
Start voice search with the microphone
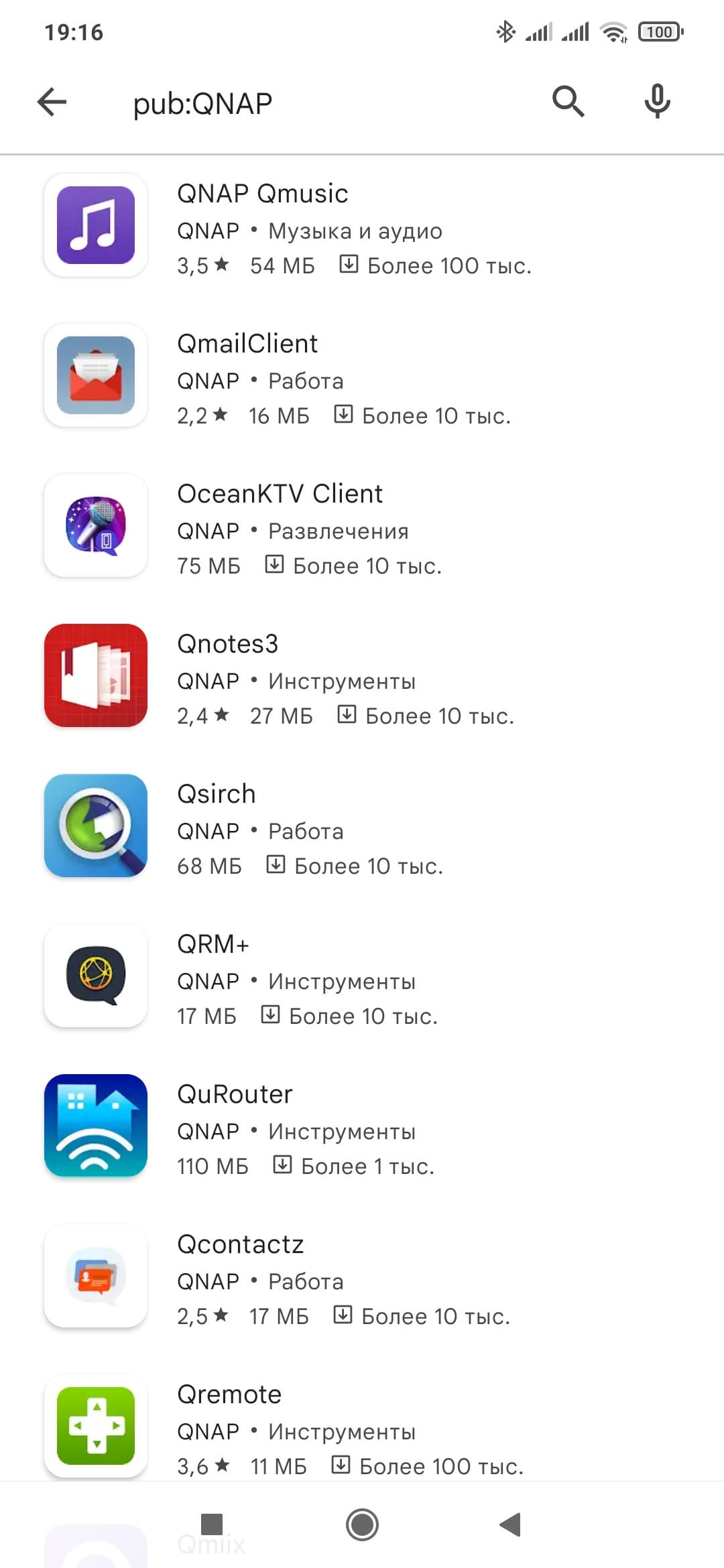657,102
